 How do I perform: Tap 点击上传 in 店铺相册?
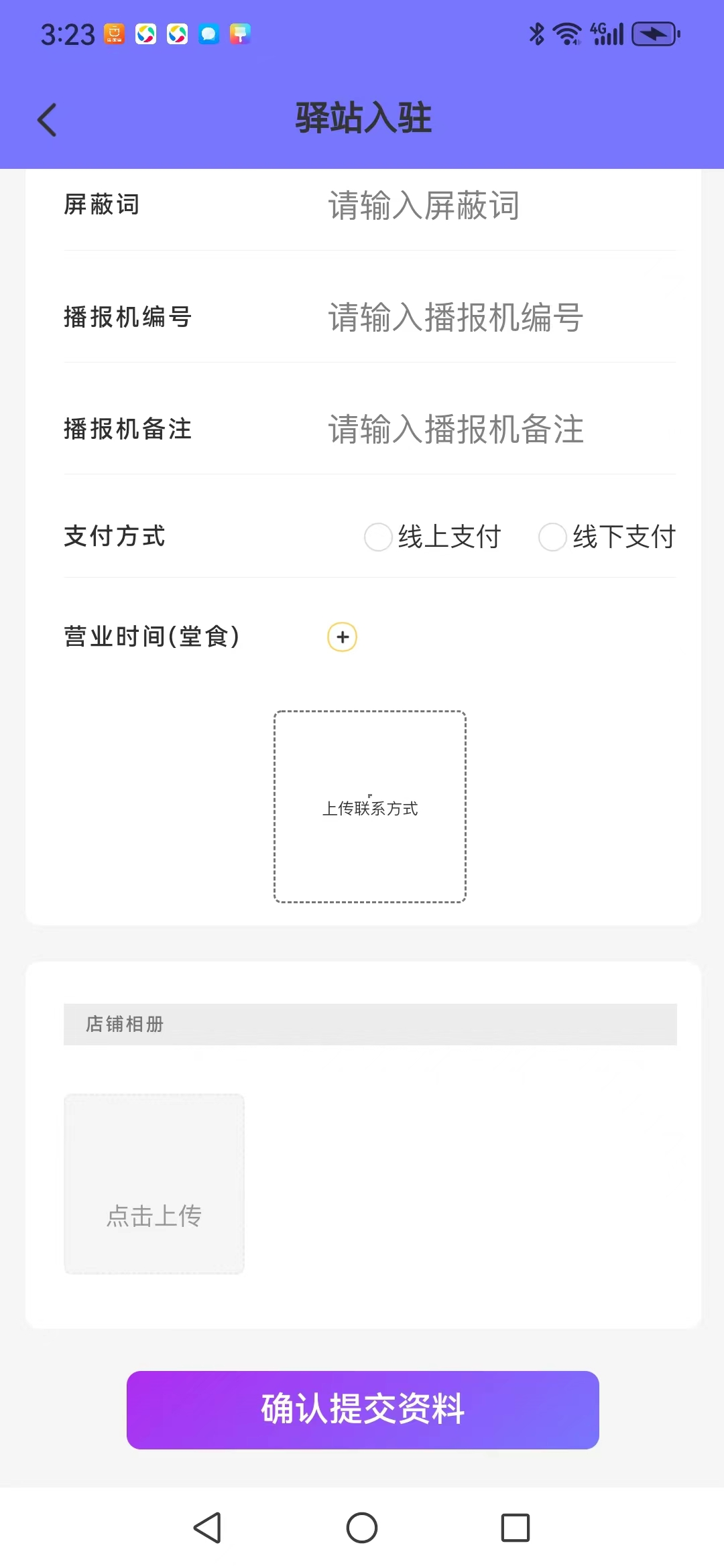(x=154, y=1184)
